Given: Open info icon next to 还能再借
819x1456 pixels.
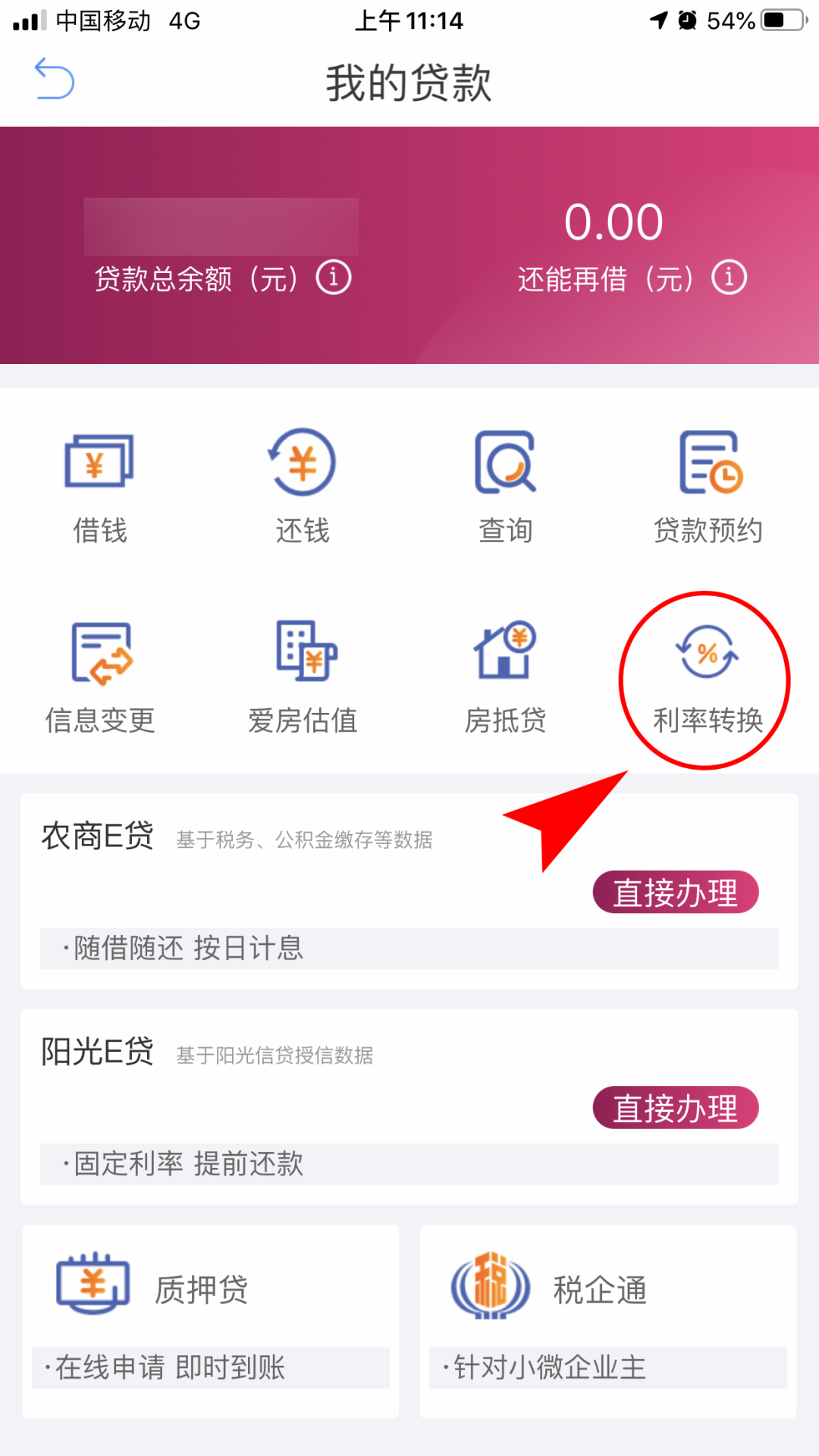Looking at the screenshot, I should [x=729, y=278].
